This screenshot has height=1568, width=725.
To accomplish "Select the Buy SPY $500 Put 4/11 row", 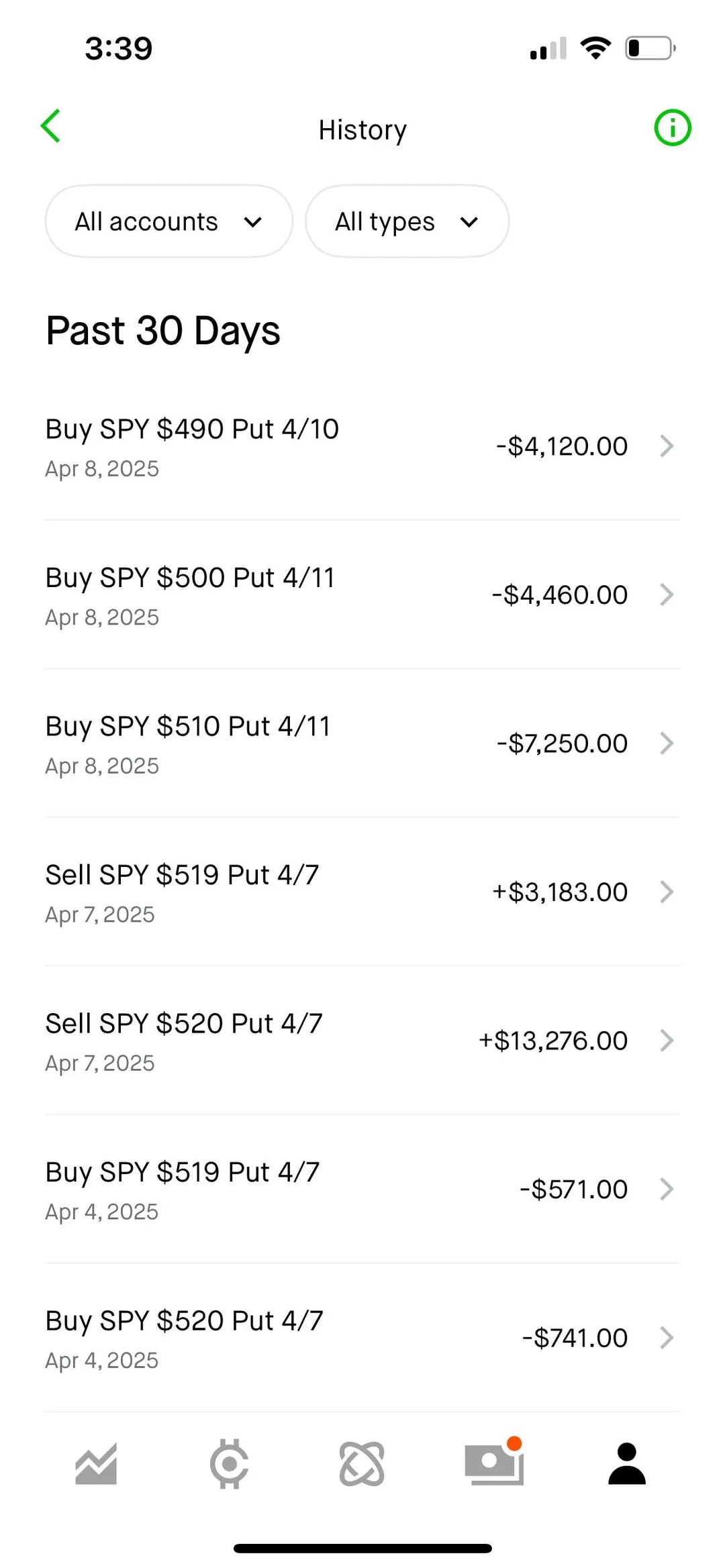I will pyautogui.click(x=362, y=594).
